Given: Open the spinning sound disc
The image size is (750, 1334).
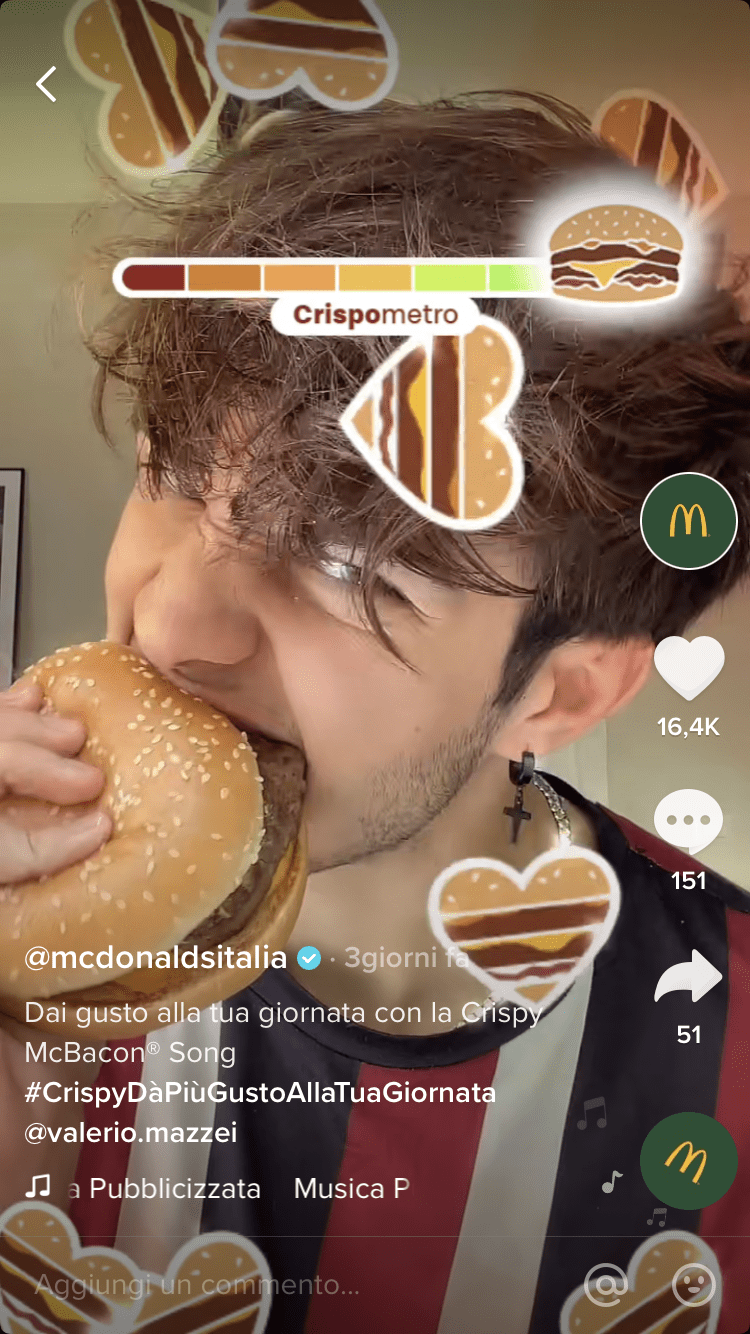Looking at the screenshot, I should click(688, 1160).
